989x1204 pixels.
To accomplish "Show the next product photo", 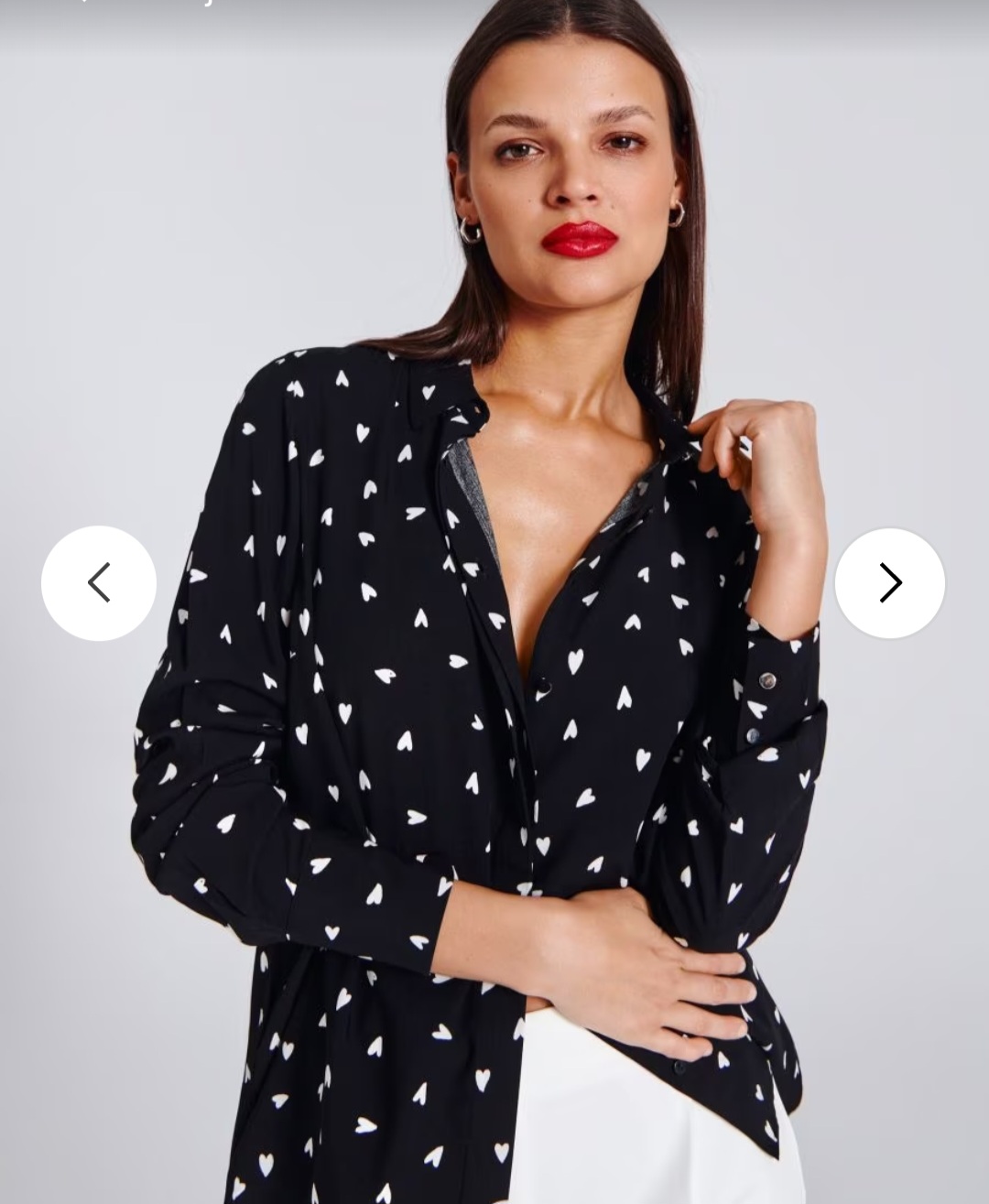I will (889, 583).
